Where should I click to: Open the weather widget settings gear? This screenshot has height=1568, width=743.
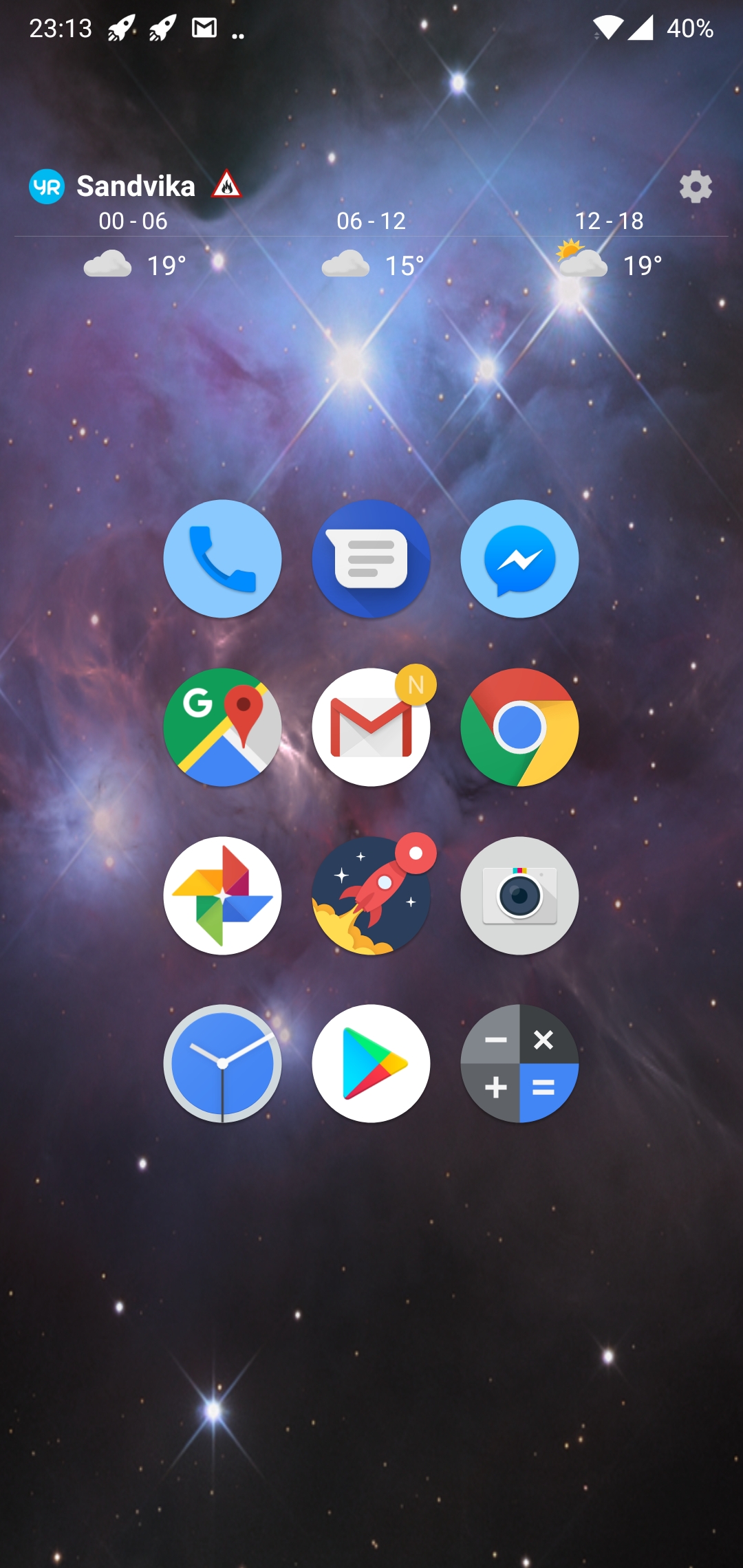pos(696,186)
